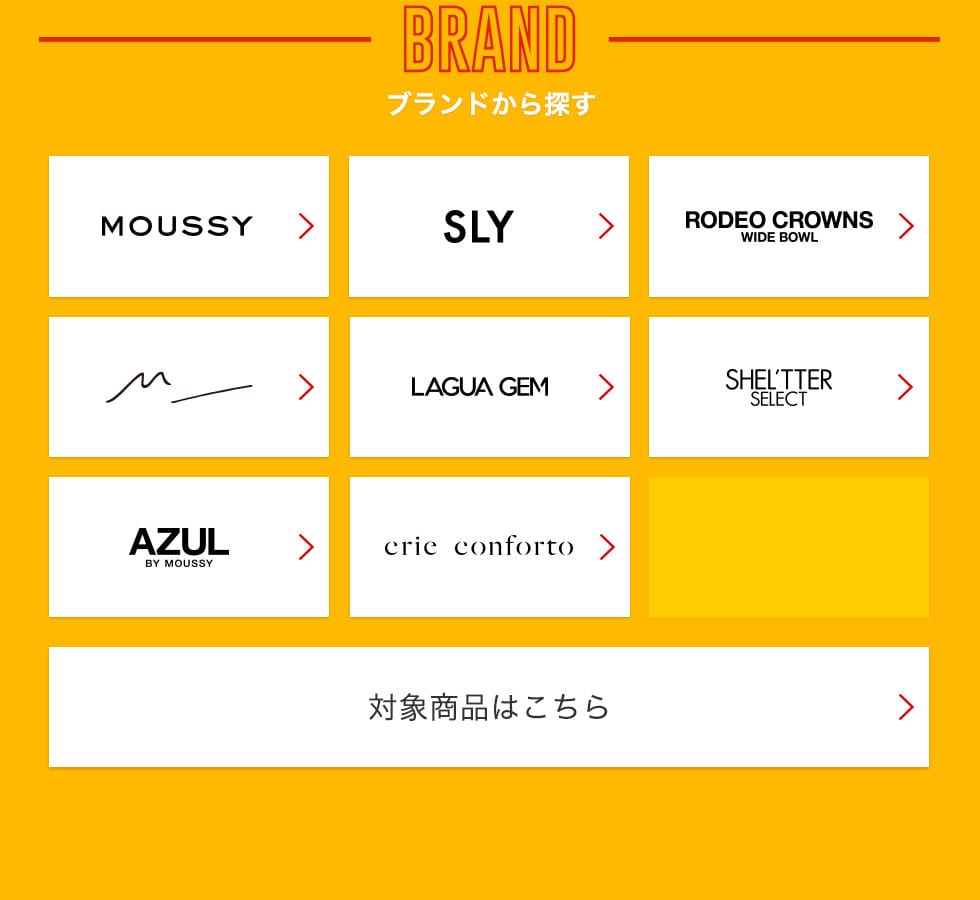The width and height of the screenshot is (980, 900).
Task: Tap the 対象商品はこちら button
Action: 489,707
